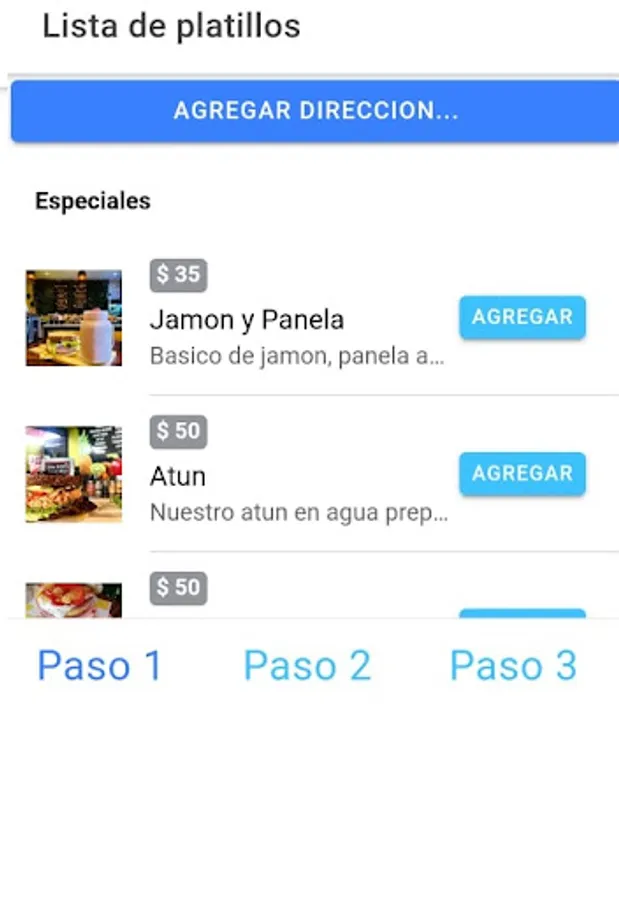619x900 pixels.
Task: Open the Atun dish
Action: pyautogui.click(x=178, y=477)
